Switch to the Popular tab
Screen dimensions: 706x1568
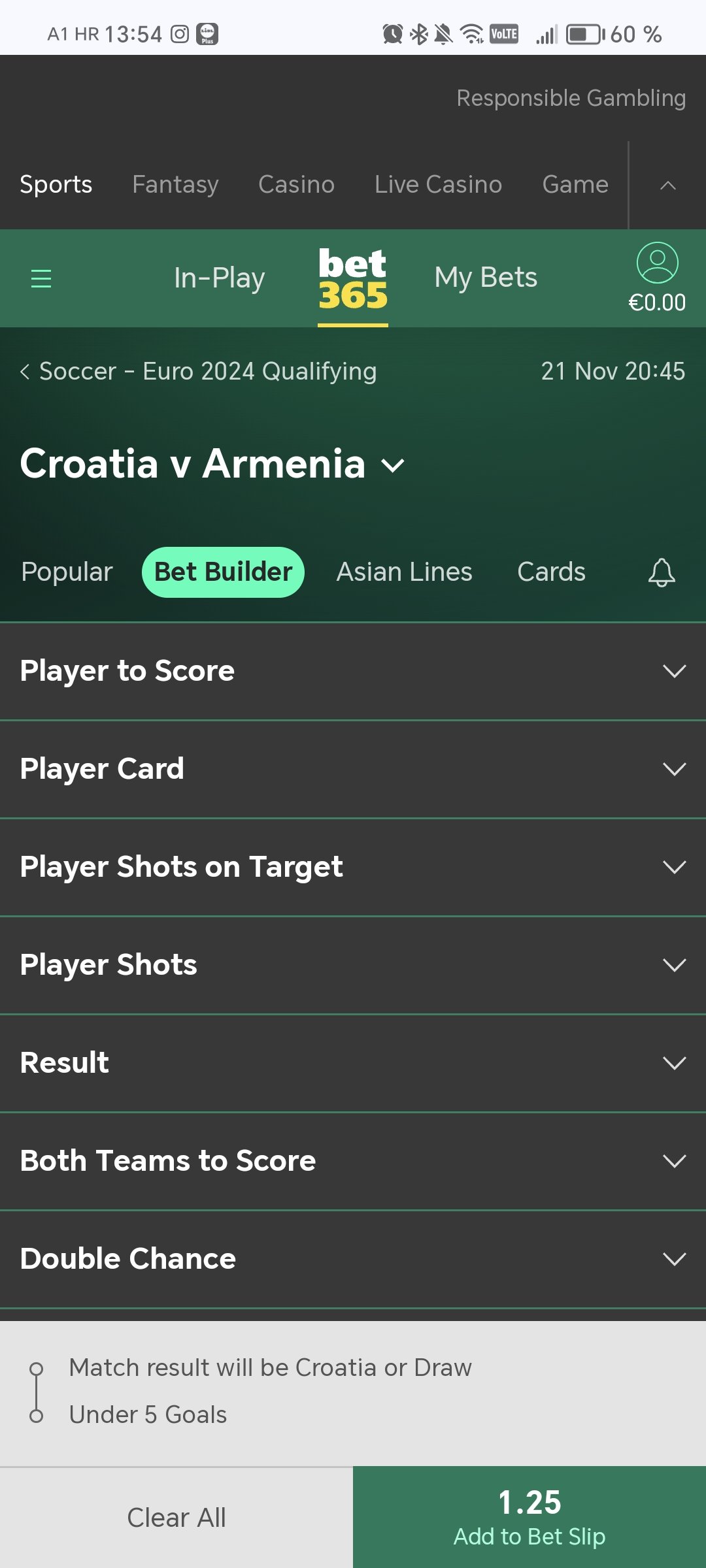tap(67, 572)
